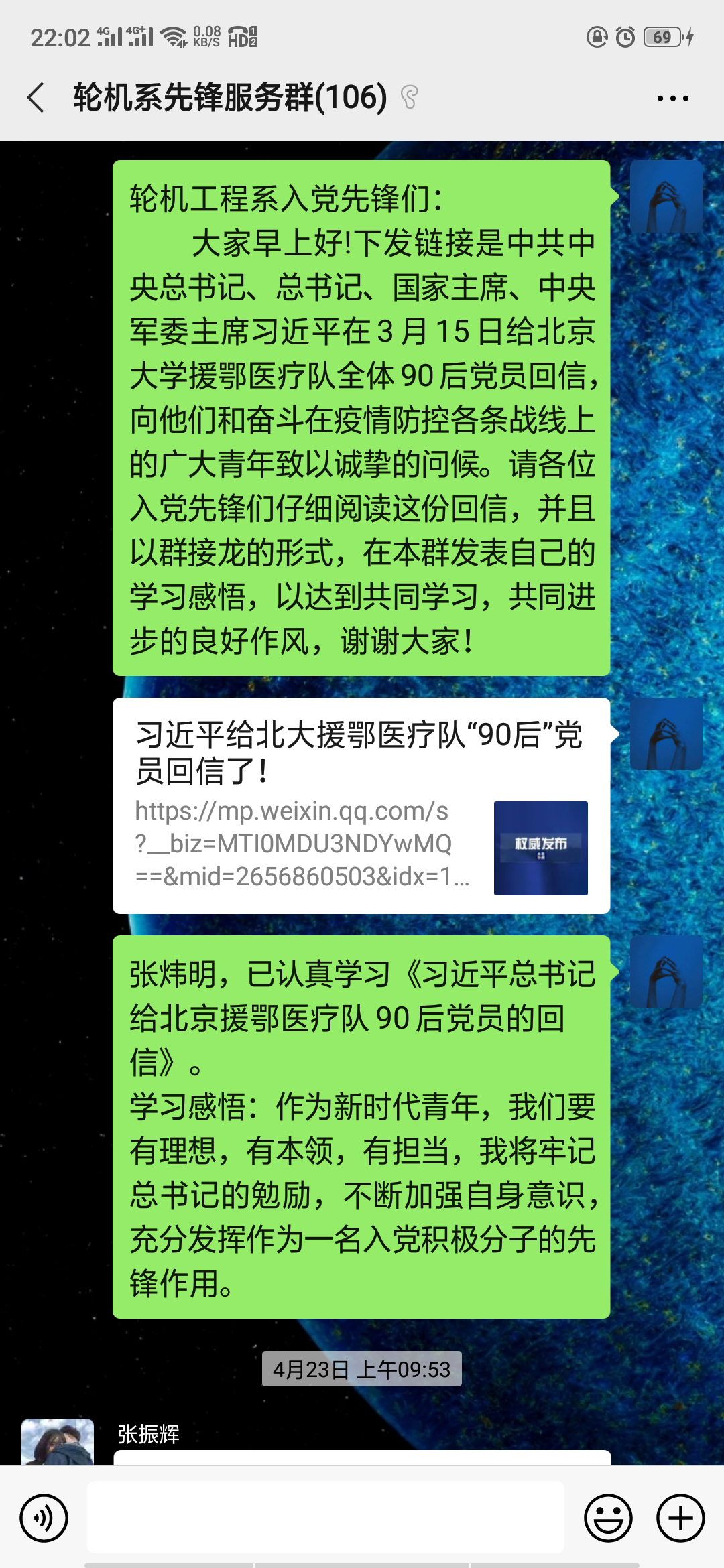The width and height of the screenshot is (724, 1568).
Task: Switch to voice message input
Action: coord(44,1518)
